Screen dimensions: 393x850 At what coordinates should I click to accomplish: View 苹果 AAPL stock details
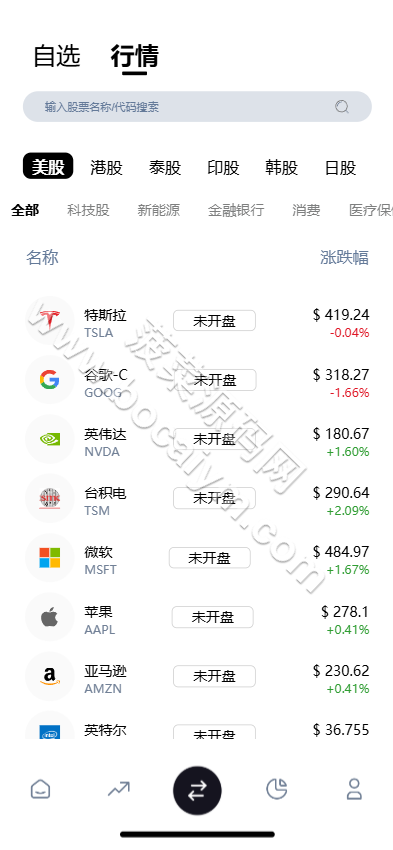[197, 617]
